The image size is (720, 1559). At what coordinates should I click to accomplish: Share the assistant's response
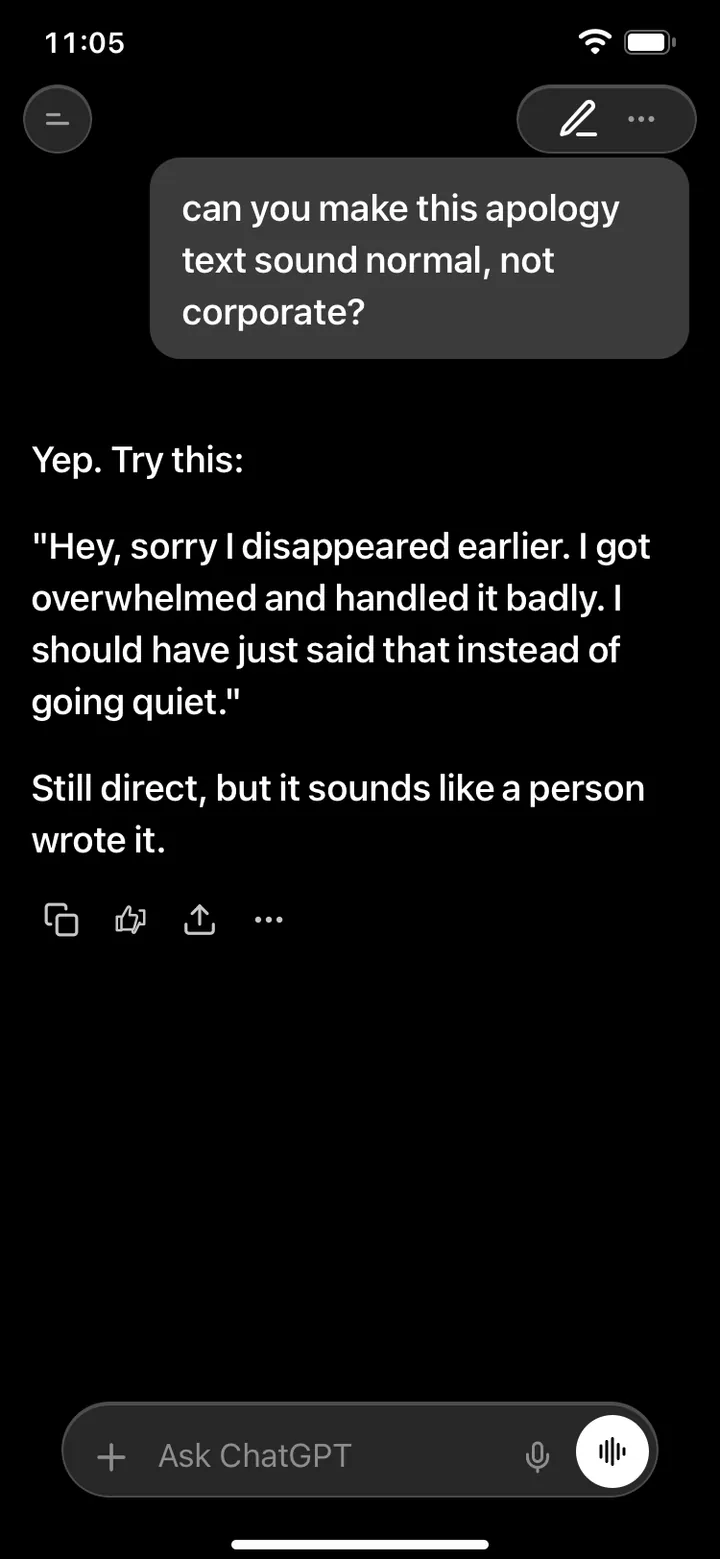click(x=199, y=919)
